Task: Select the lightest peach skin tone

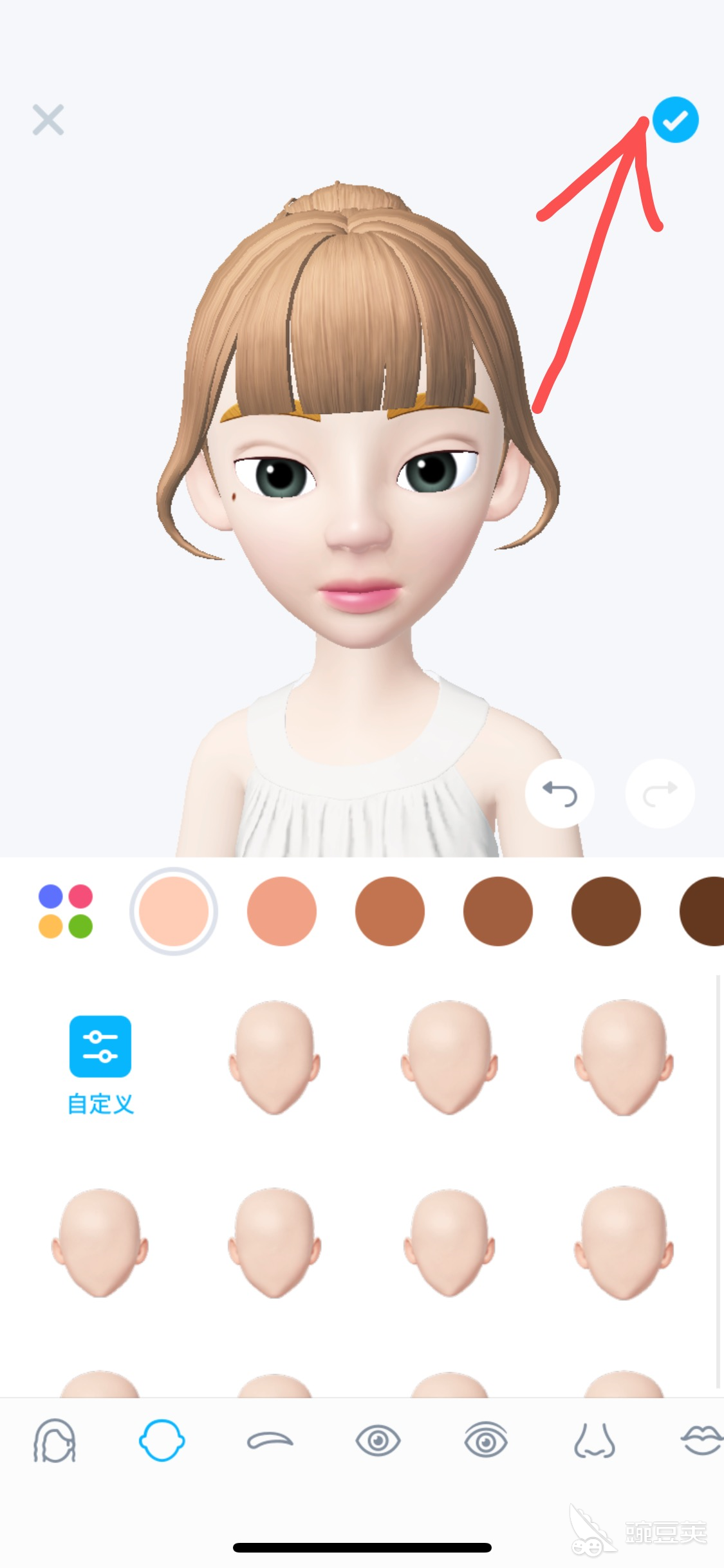Action: (x=174, y=911)
